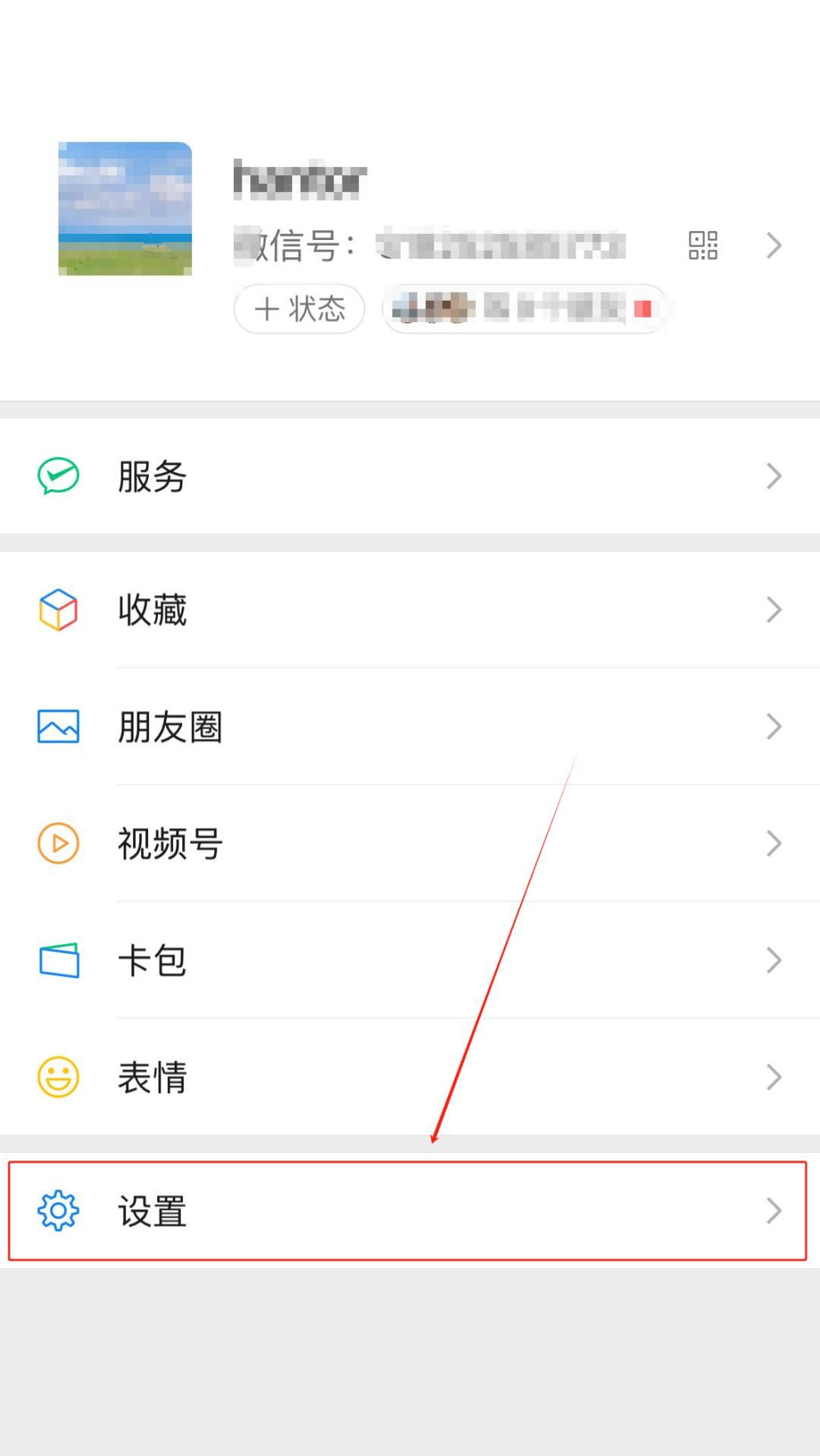The image size is (820, 1456).
Task: Open 设置 via the gear icon
Action: pos(58,1209)
